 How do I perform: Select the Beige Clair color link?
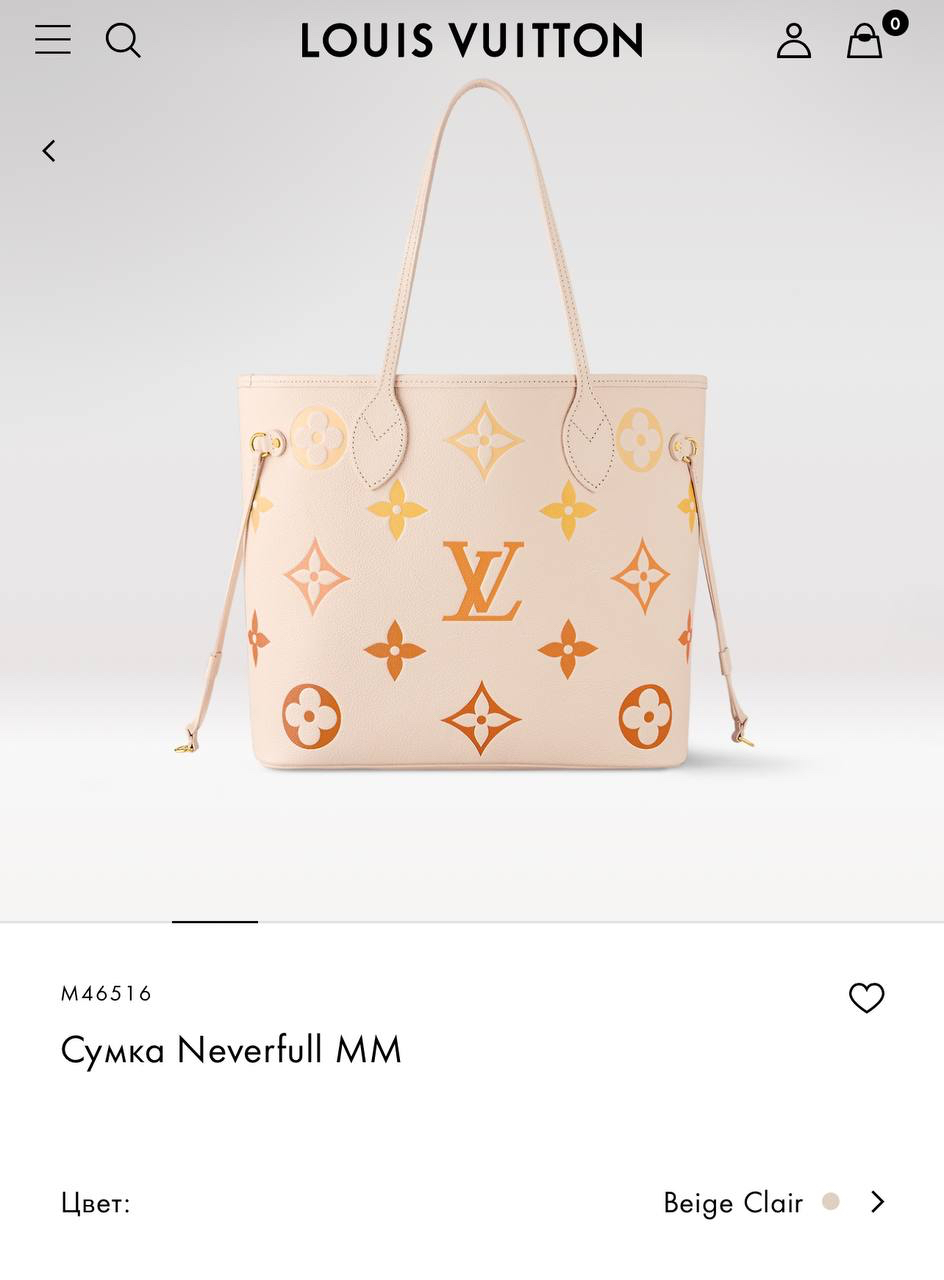734,1203
